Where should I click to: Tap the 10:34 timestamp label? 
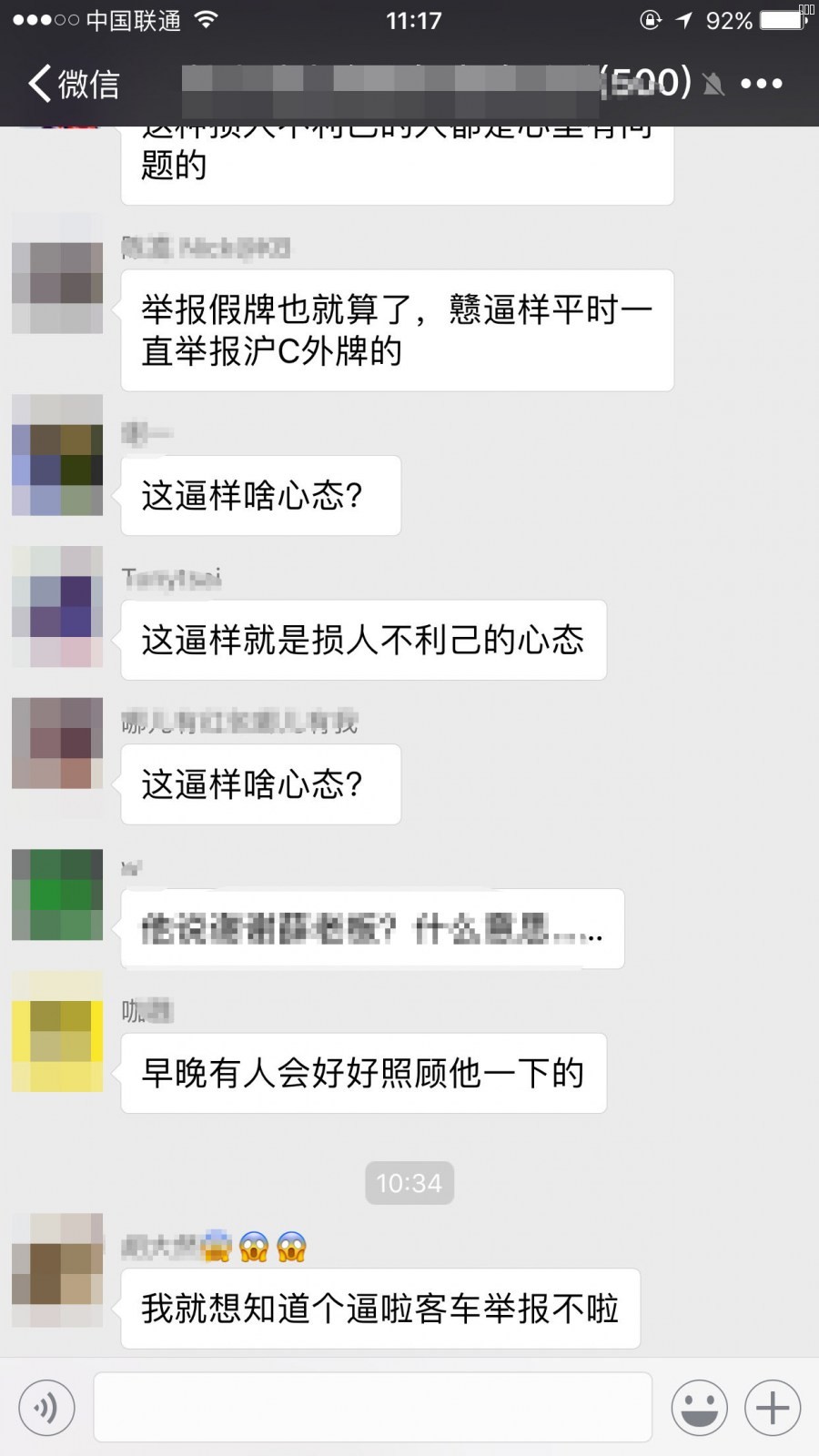pyautogui.click(x=409, y=1183)
